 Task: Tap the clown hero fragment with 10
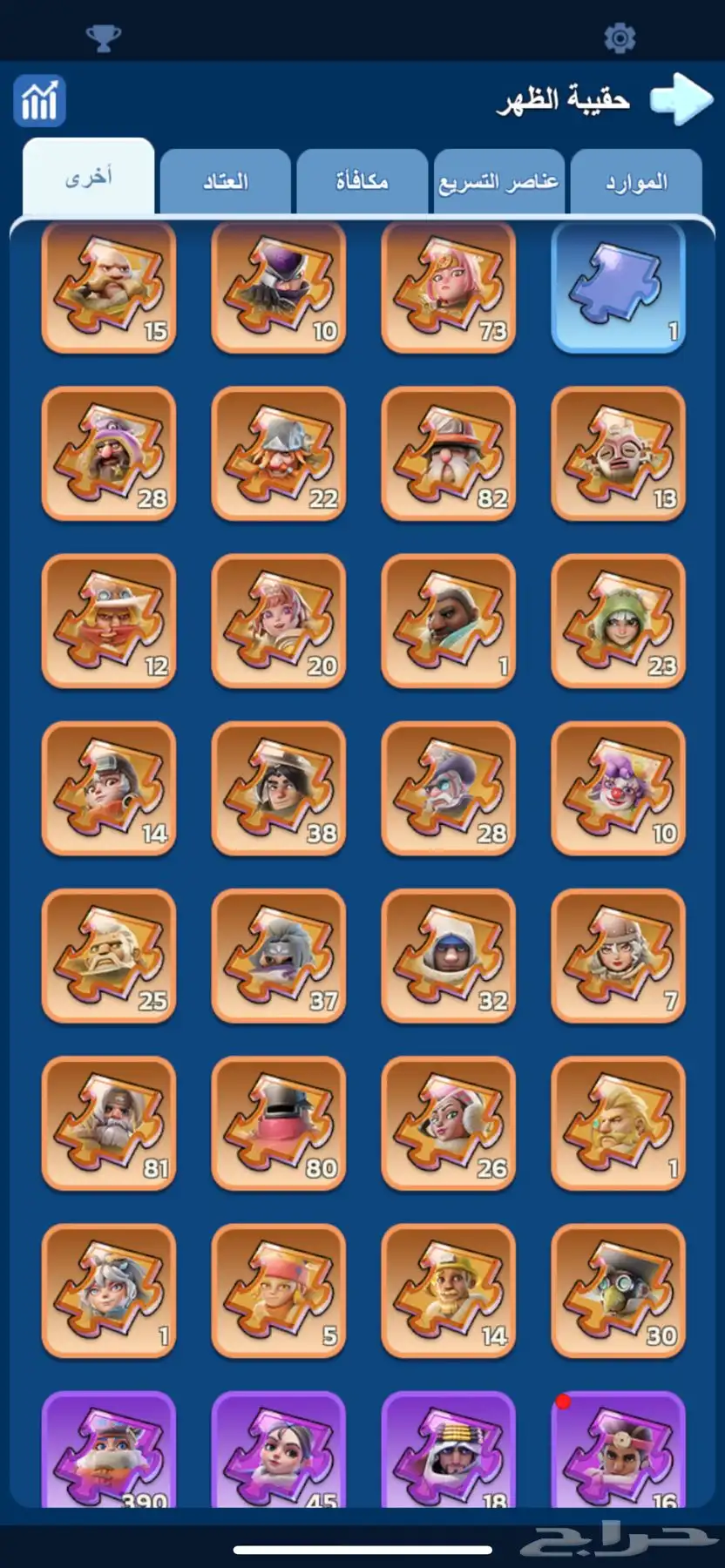pos(618,788)
